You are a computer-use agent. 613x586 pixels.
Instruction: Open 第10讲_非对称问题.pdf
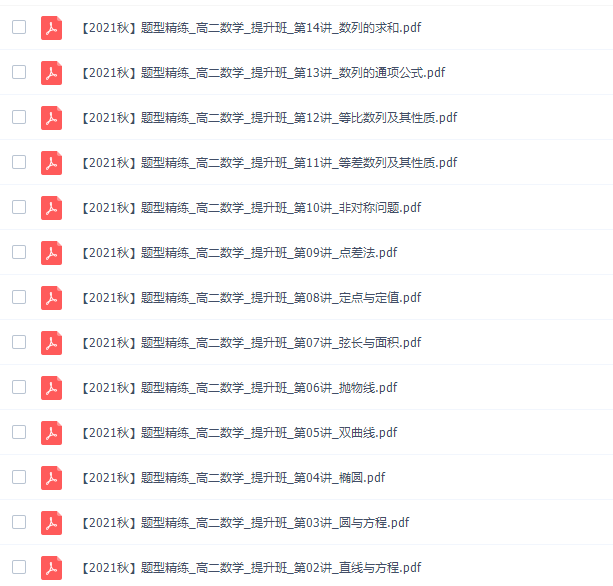pyautogui.click(x=250, y=208)
